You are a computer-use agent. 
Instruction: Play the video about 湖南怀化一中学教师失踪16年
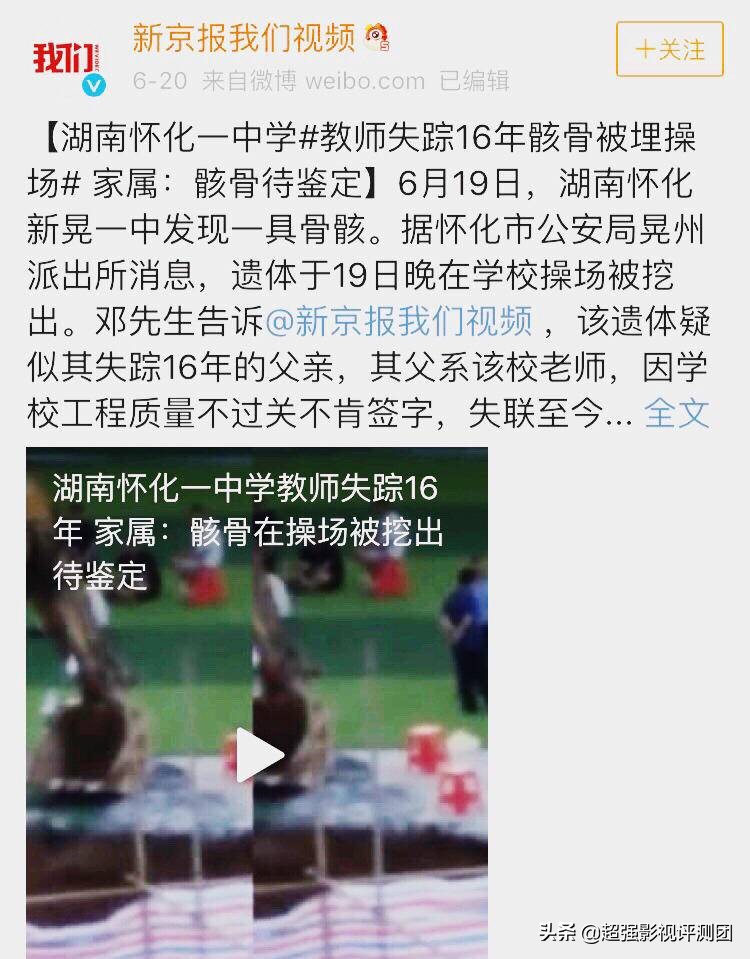coord(258,754)
